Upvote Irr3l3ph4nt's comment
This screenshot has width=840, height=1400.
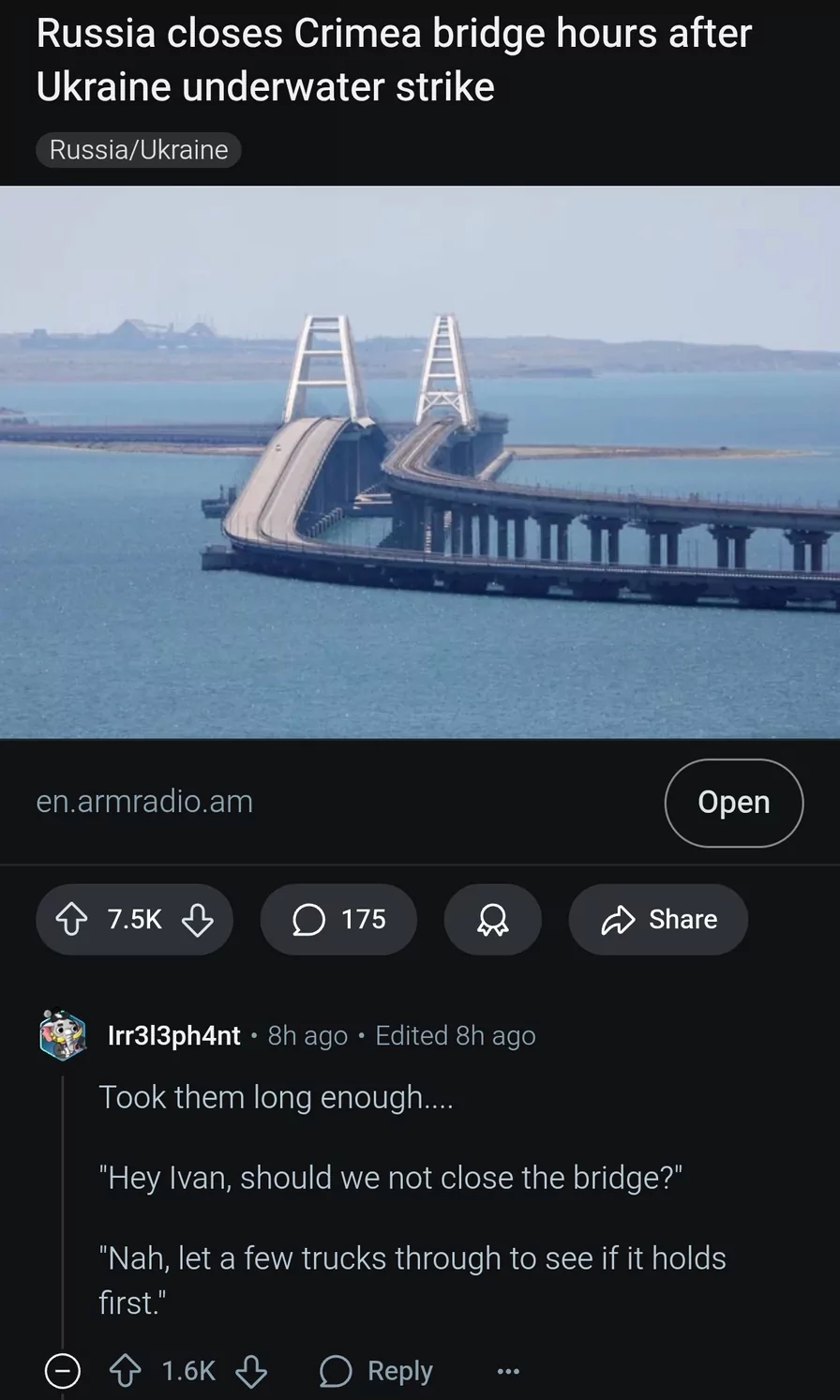pyautogui.click(x=126, y=1372)
